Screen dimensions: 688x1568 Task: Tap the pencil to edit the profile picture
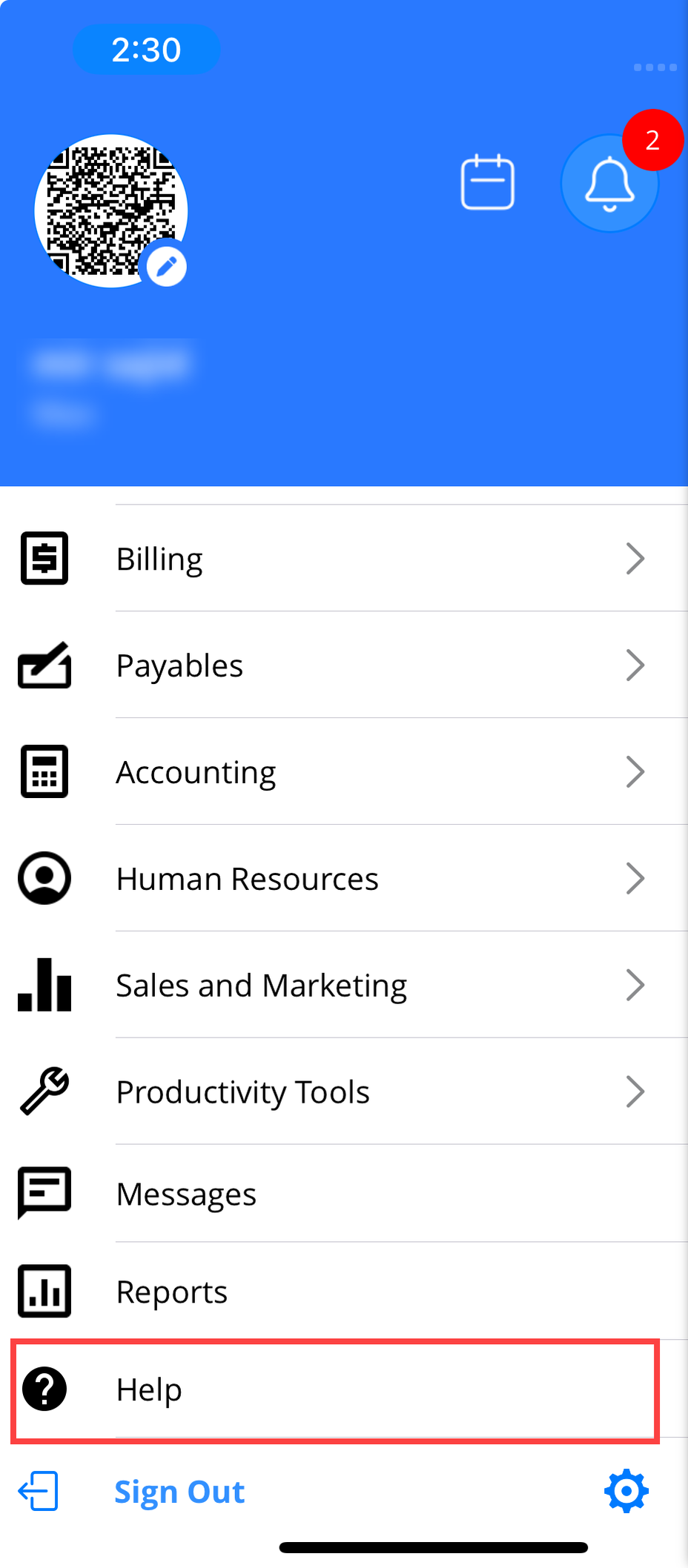[165, 266]
